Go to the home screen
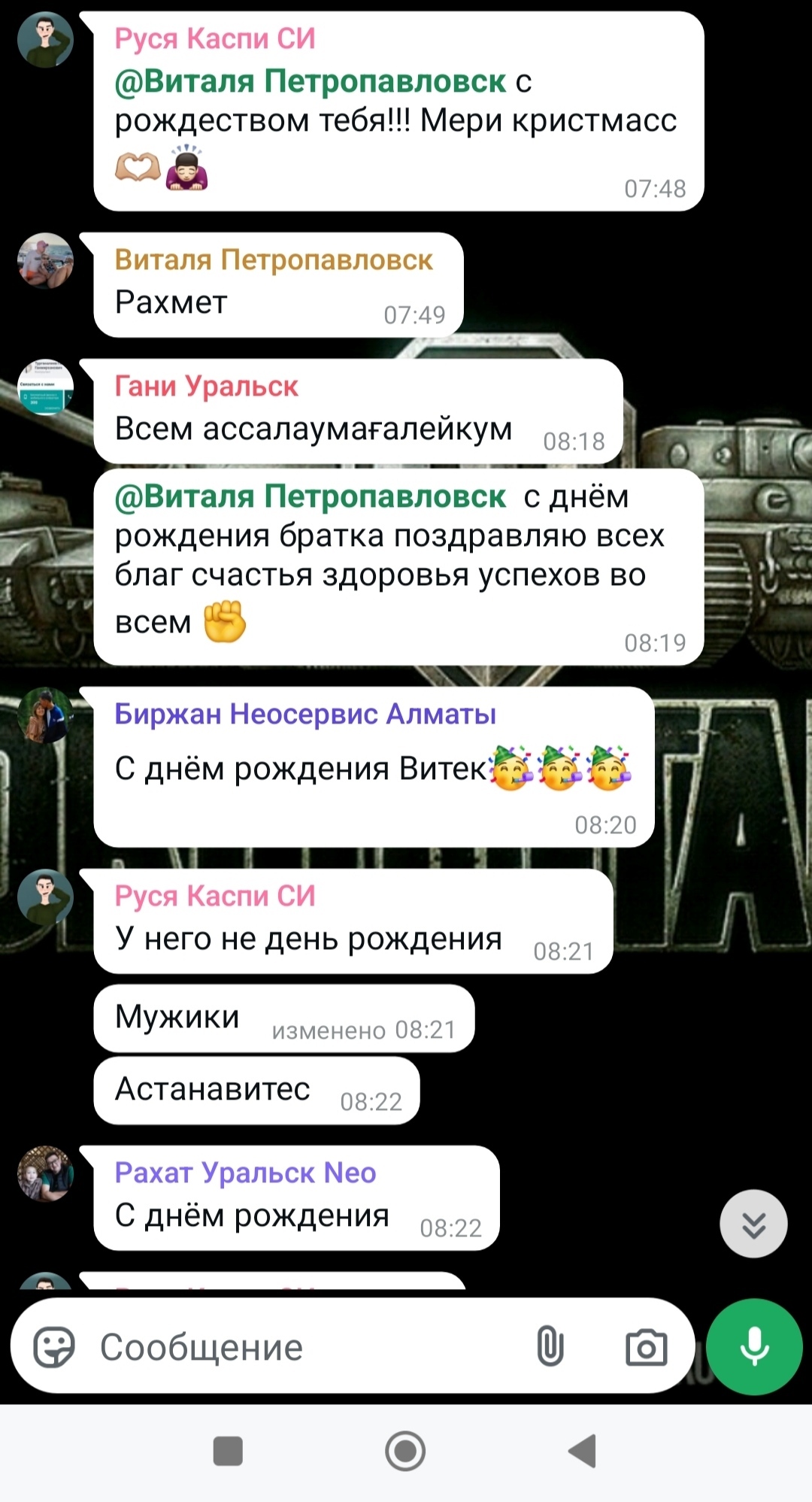Viewport: 812px width, 1502px height. 405,1451
